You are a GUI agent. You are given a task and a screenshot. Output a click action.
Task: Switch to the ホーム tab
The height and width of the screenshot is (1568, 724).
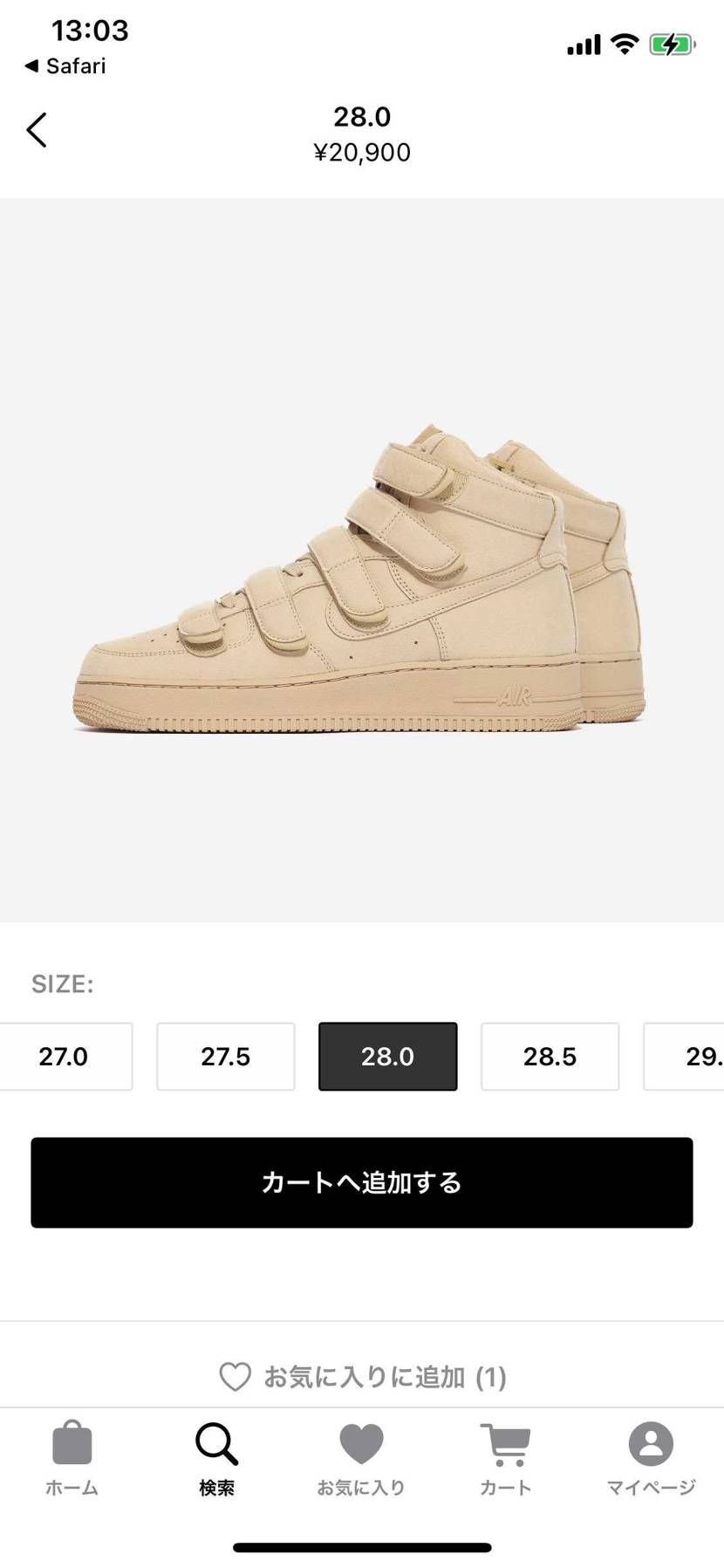coord(72,1459)
